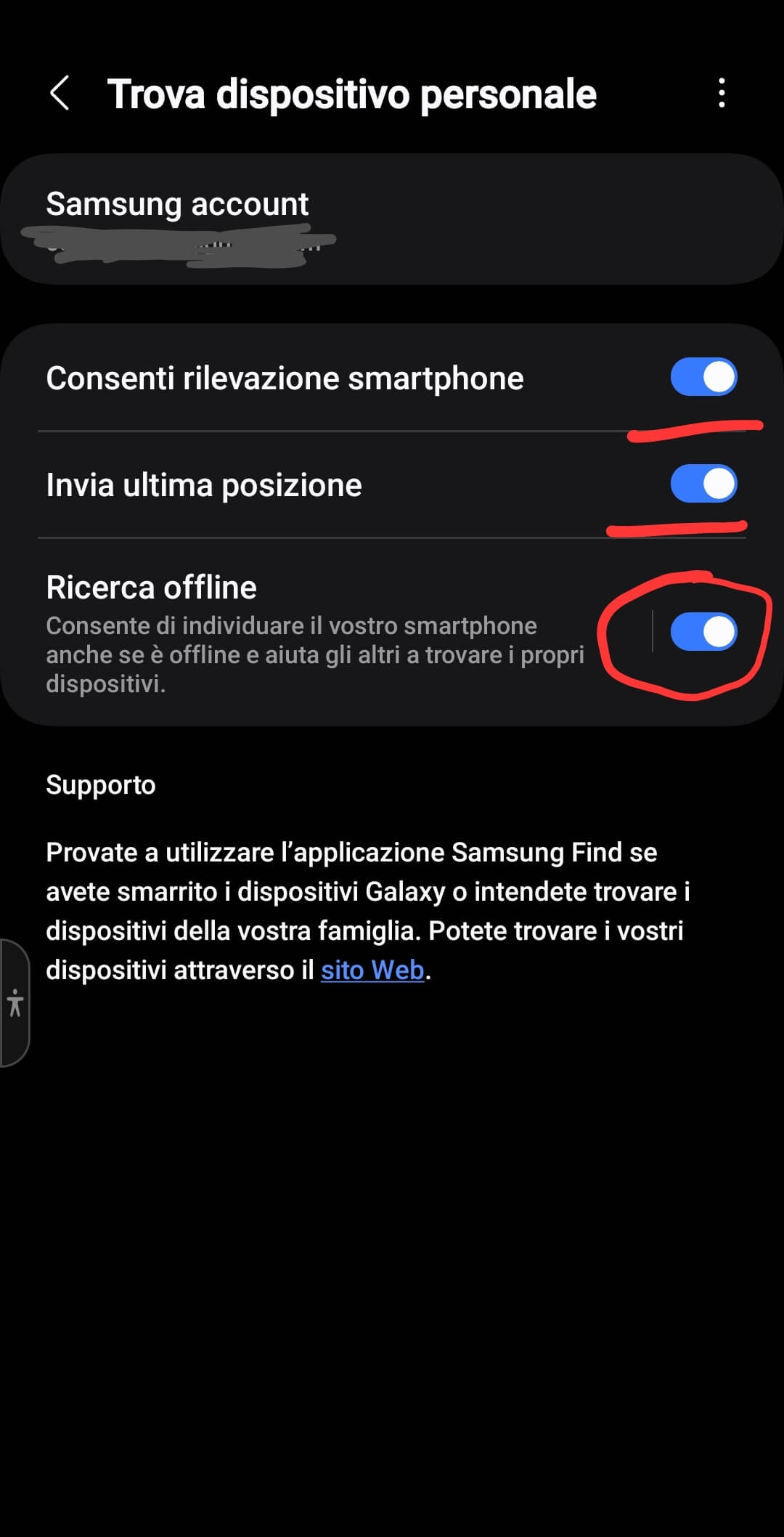
Task: Disable Invia ultima posizione switch
Action: [703, 484]
